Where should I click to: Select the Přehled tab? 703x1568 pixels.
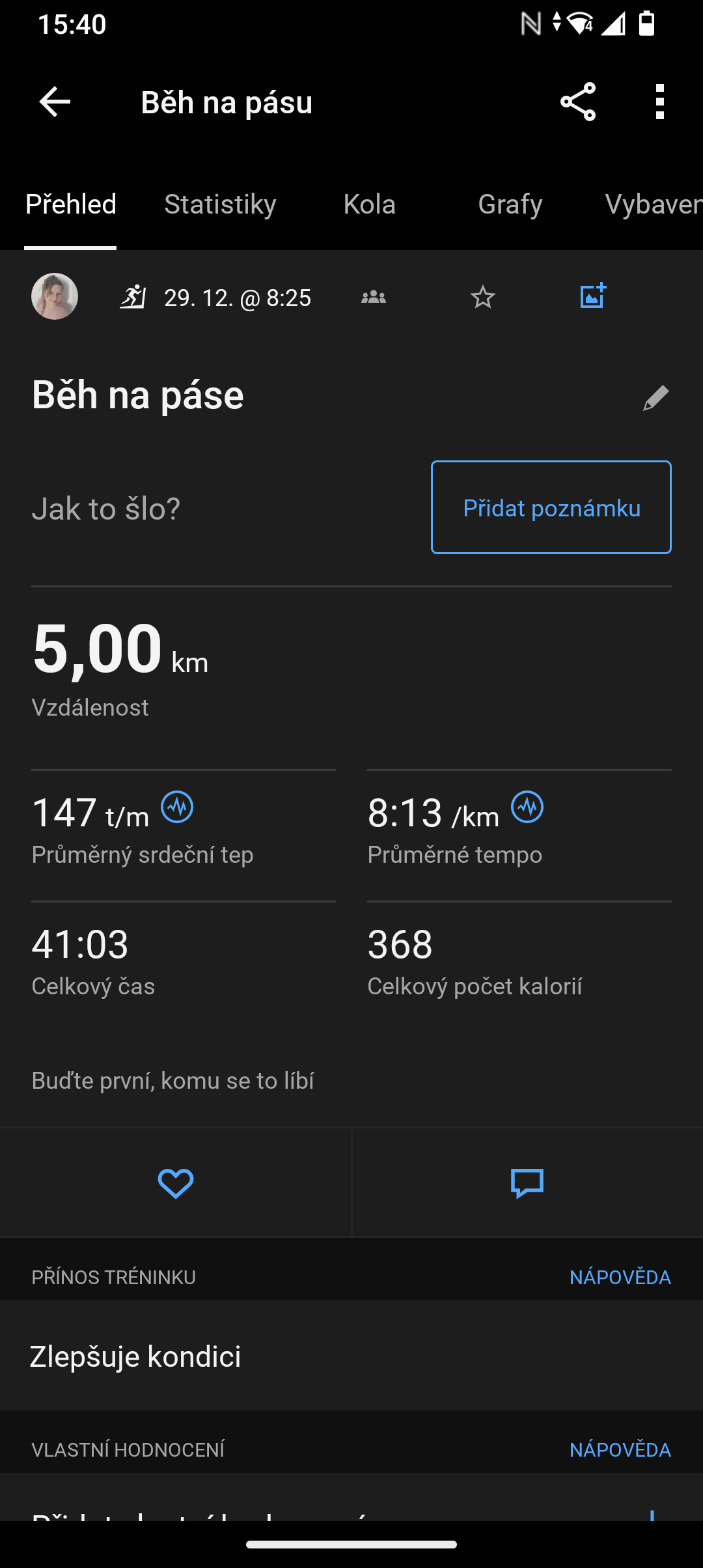tap(71, 204)
